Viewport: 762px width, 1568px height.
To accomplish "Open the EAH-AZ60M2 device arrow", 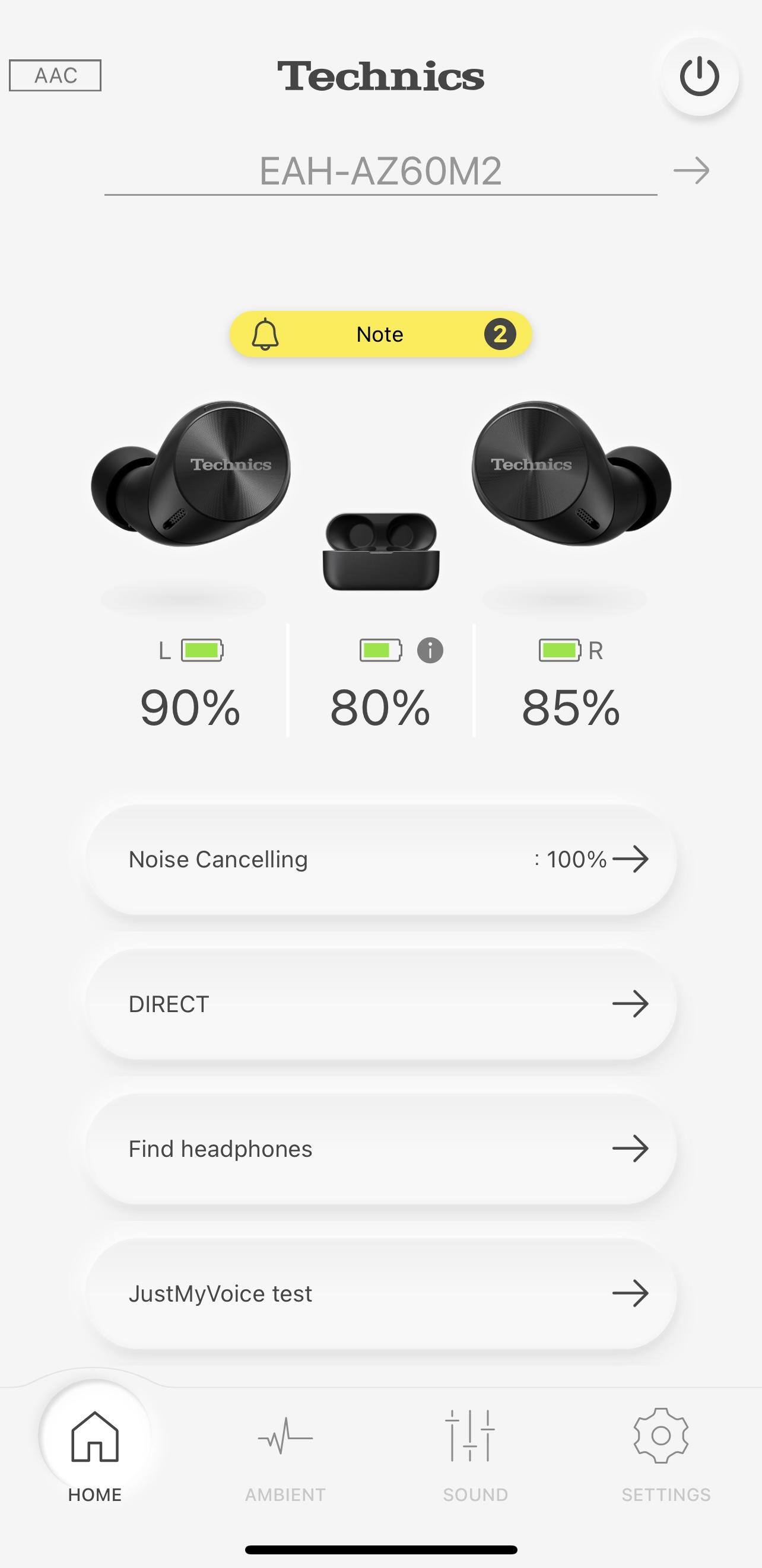I will [691, 170].
